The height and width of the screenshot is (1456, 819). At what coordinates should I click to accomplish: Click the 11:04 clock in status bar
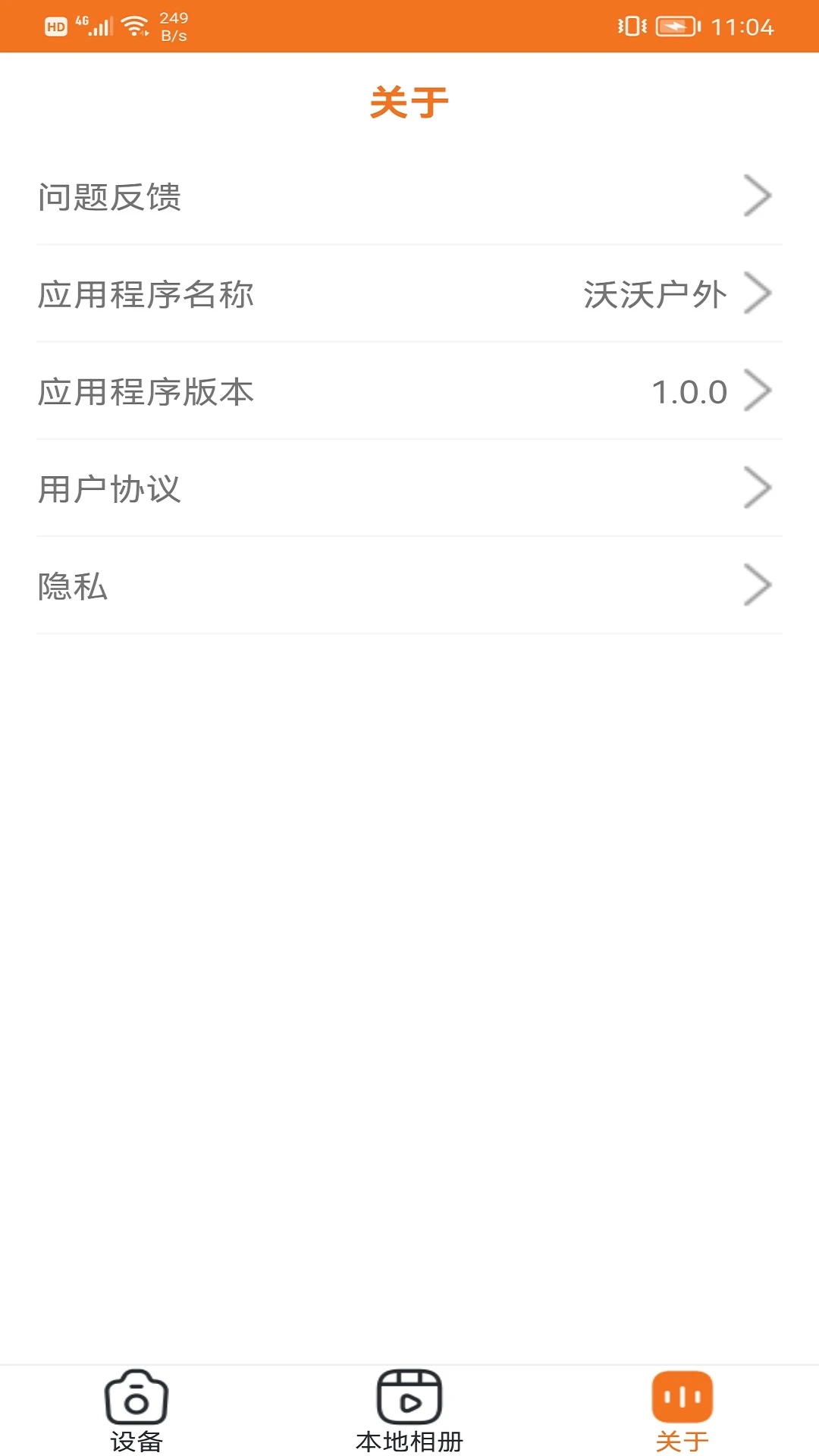click(743, 24)
